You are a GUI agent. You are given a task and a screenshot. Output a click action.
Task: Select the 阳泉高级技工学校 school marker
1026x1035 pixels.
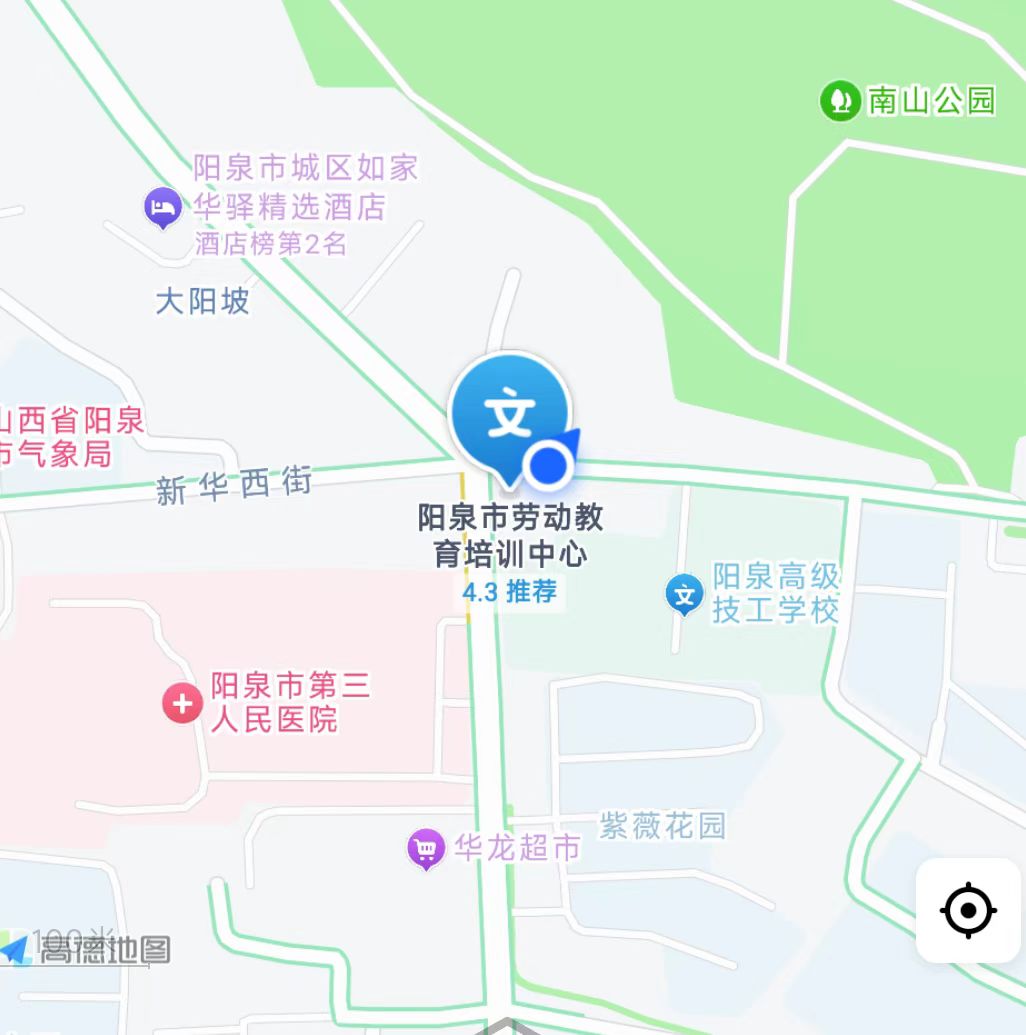[685, 595]
